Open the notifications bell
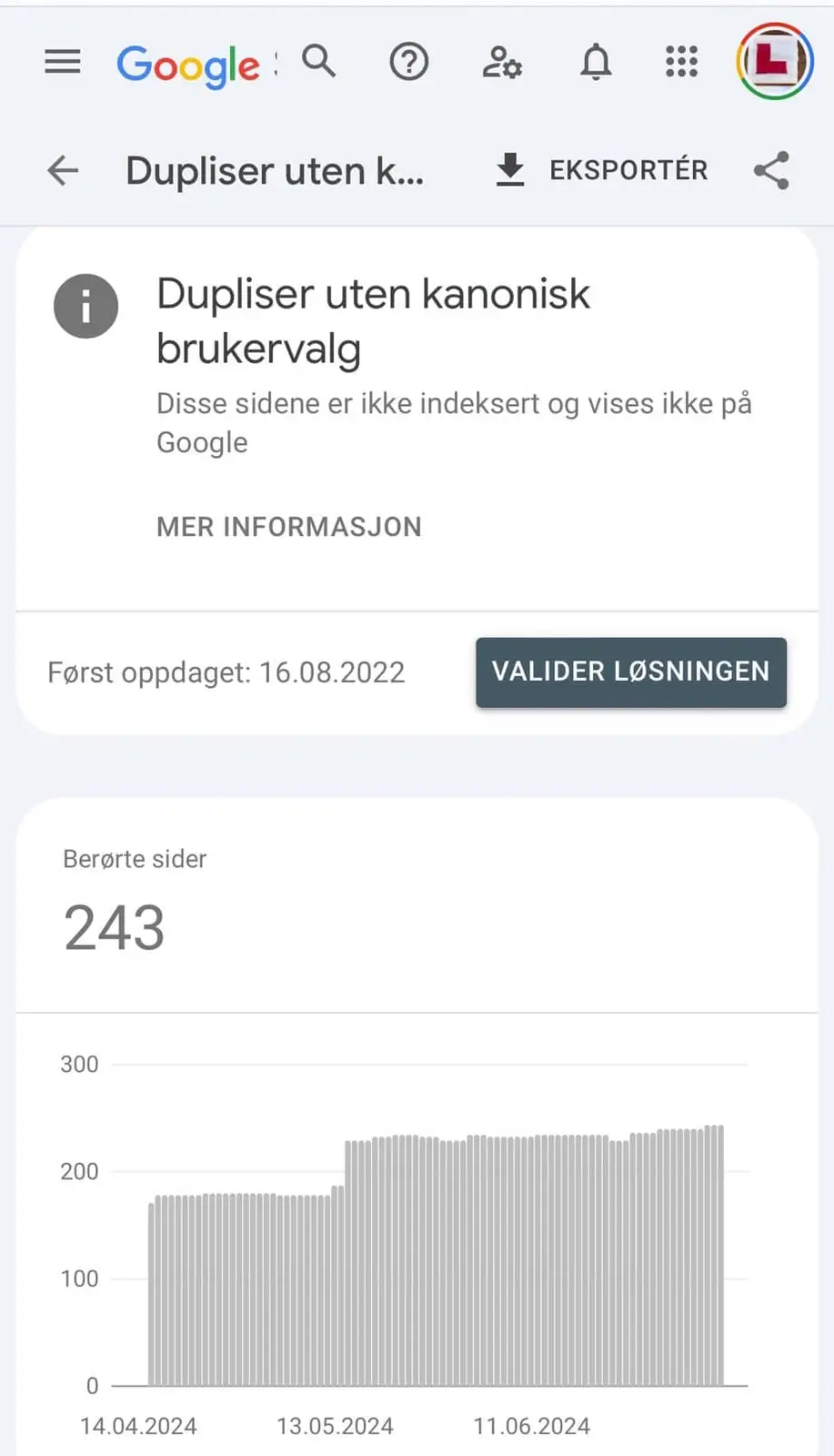Screen dimensions: 834x1456 596,62
